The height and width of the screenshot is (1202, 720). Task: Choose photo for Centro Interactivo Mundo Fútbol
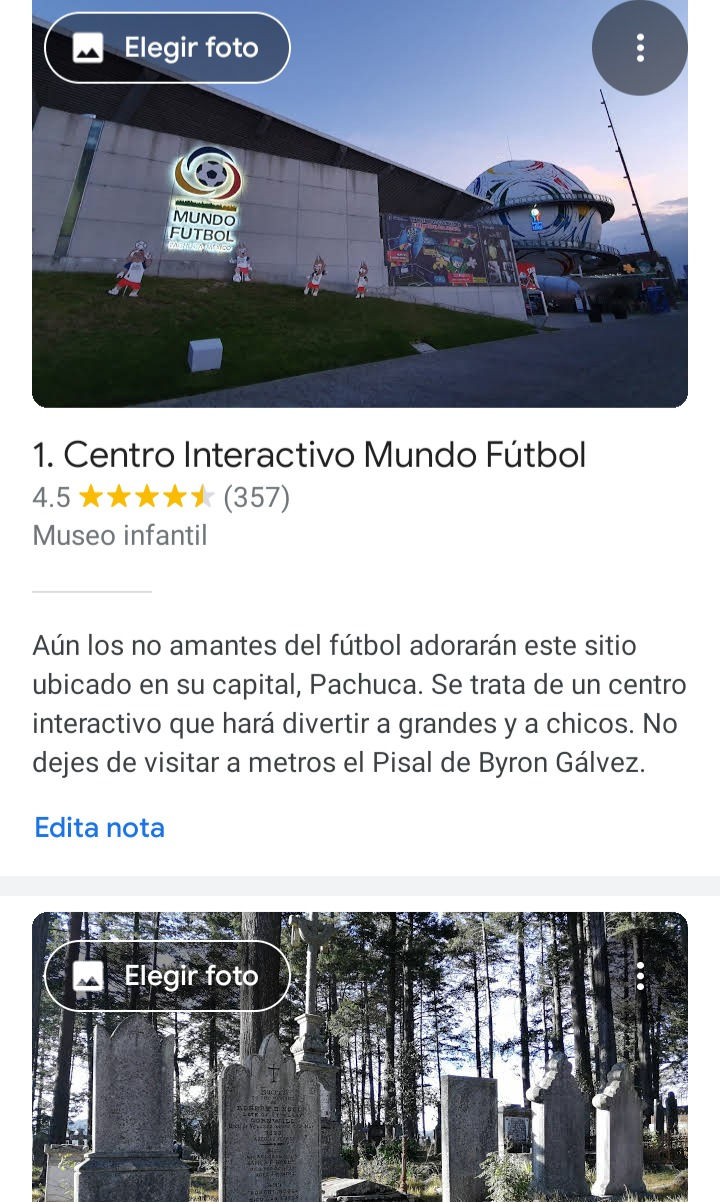point(167,48)
